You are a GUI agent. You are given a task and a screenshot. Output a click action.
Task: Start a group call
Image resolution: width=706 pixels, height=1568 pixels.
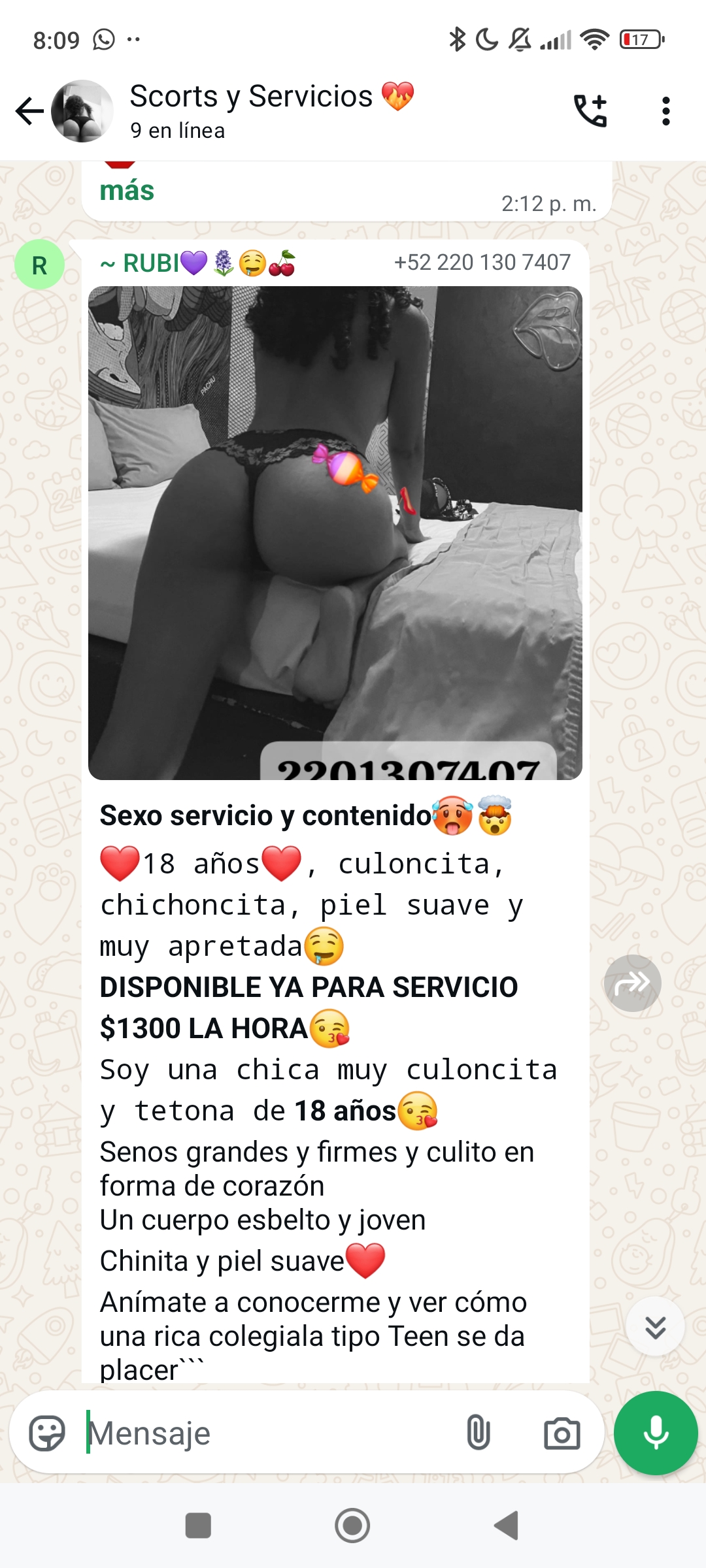pos(590,111)
